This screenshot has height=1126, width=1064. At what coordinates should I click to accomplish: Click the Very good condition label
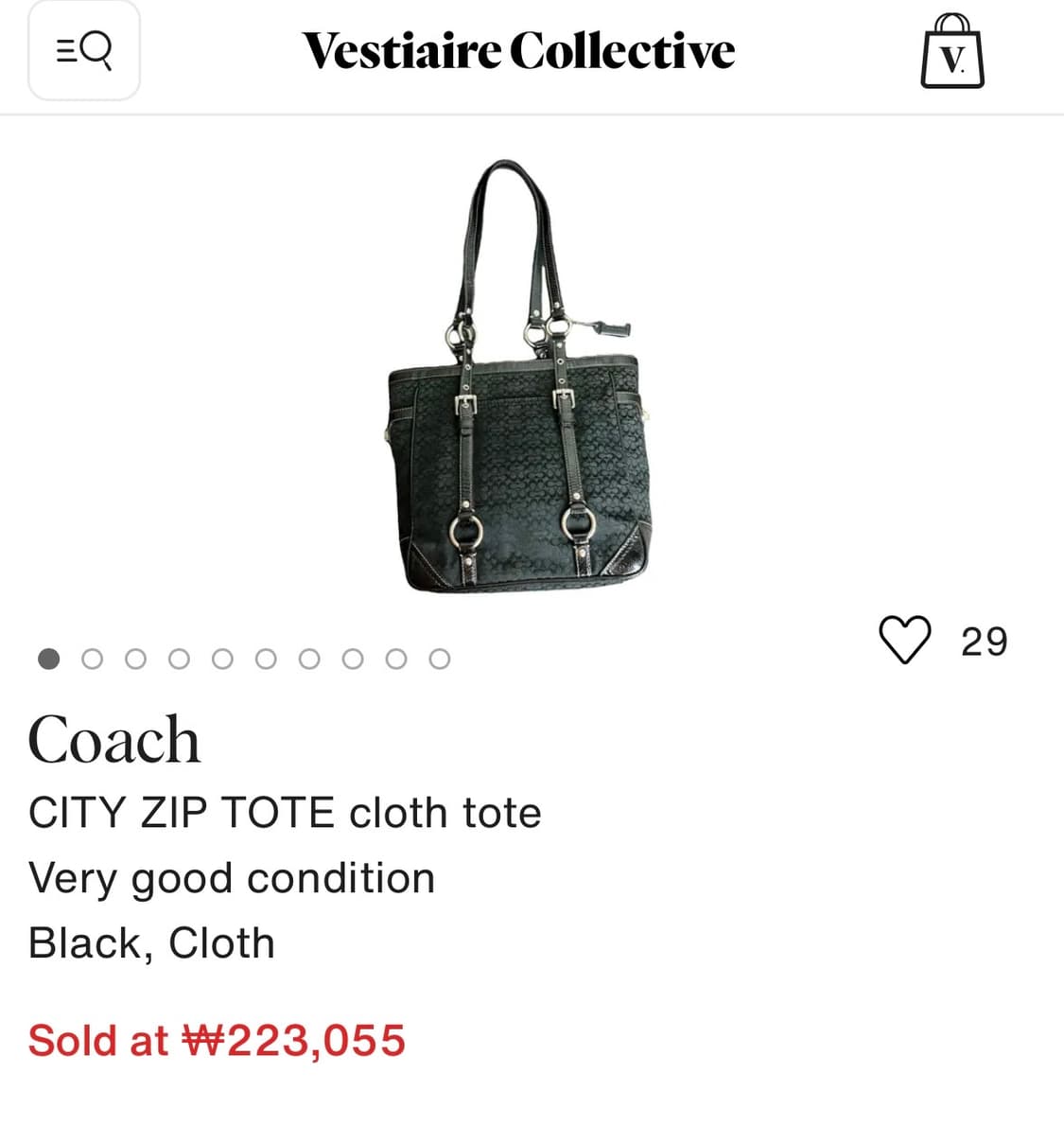tap(232, 877)
